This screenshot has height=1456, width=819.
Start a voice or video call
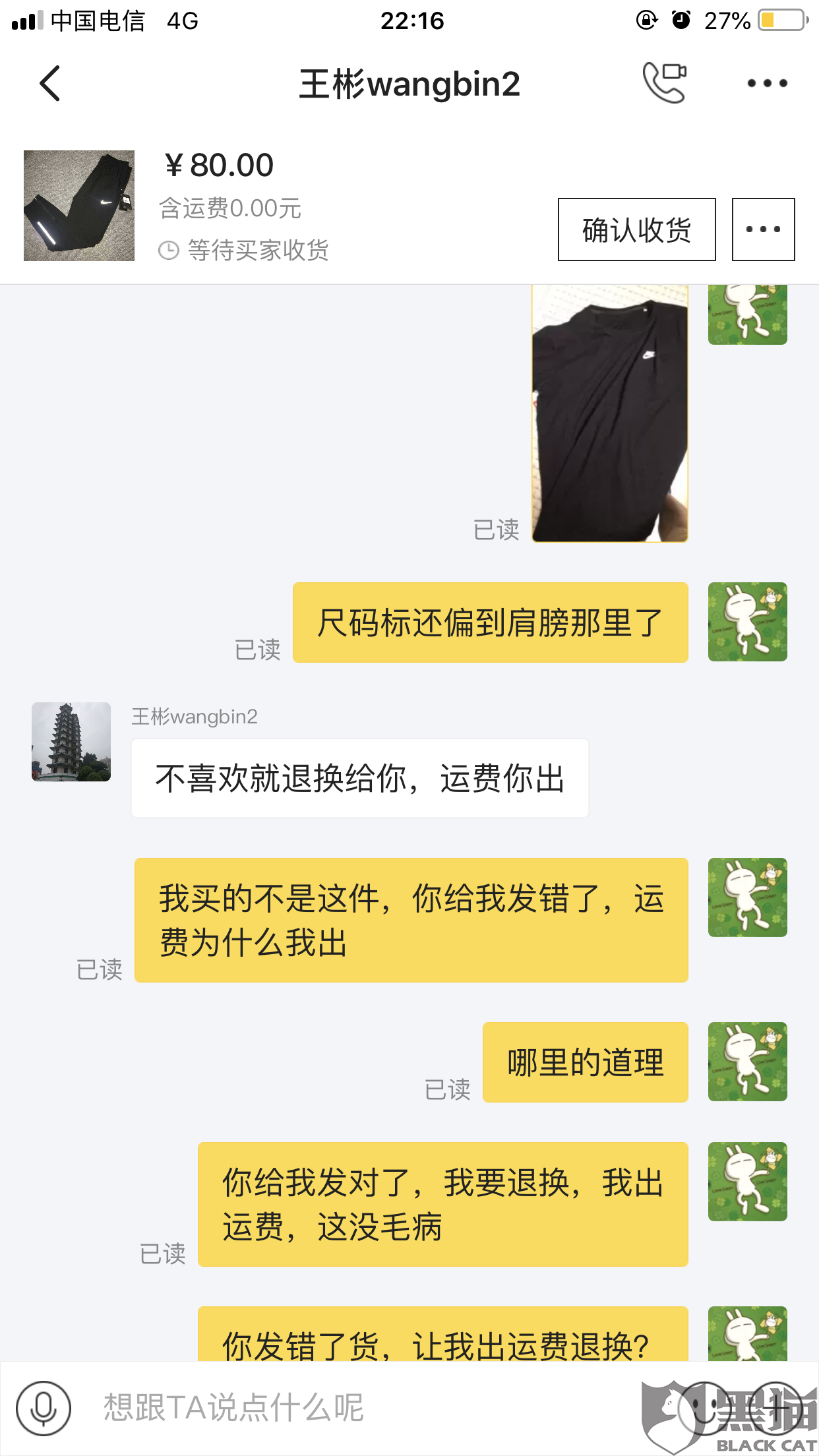pyautogui.click(x=665, y=82)
